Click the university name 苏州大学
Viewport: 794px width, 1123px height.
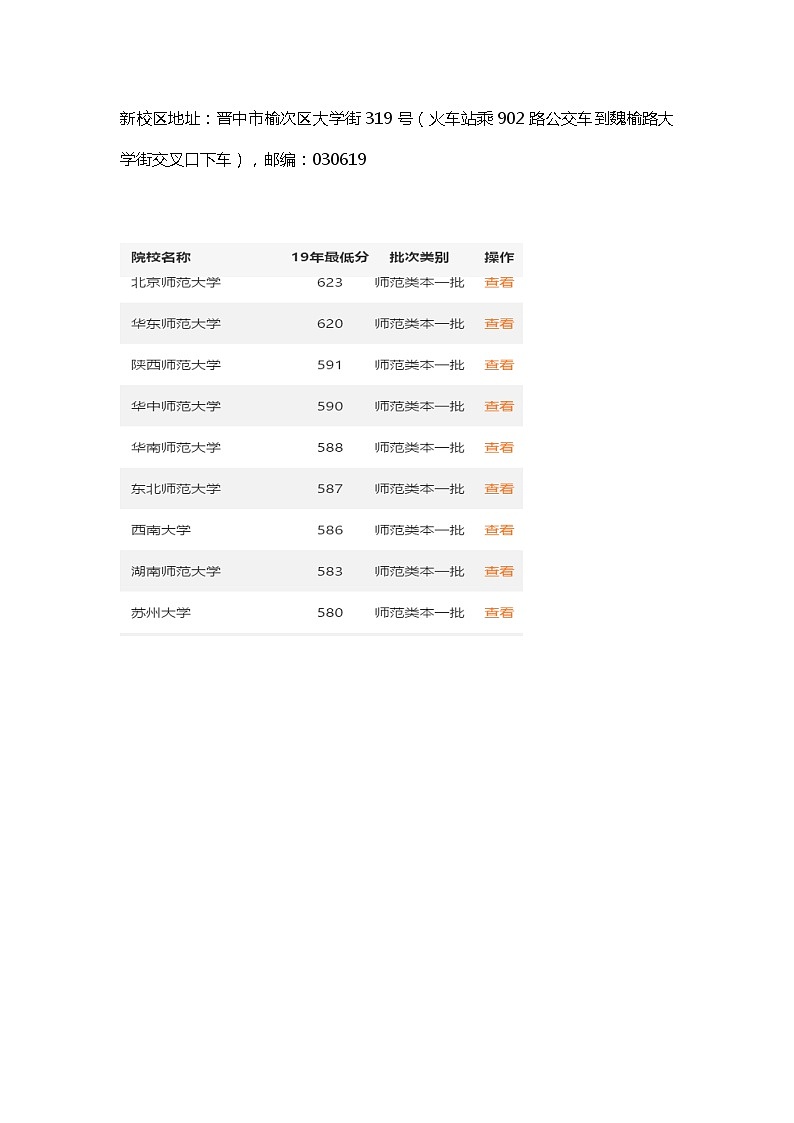(160, 613)
